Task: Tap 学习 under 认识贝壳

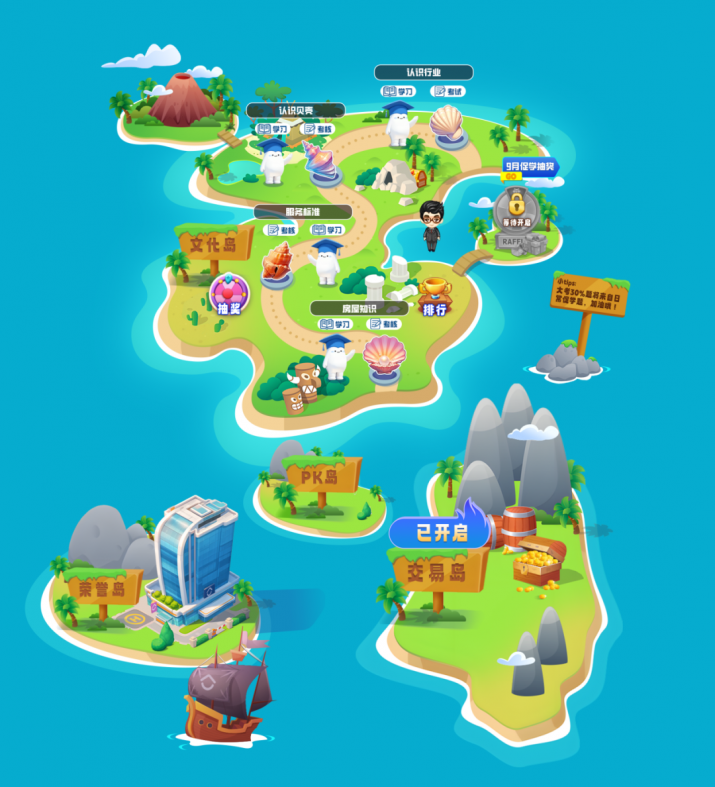Action: tap(272, 129)
